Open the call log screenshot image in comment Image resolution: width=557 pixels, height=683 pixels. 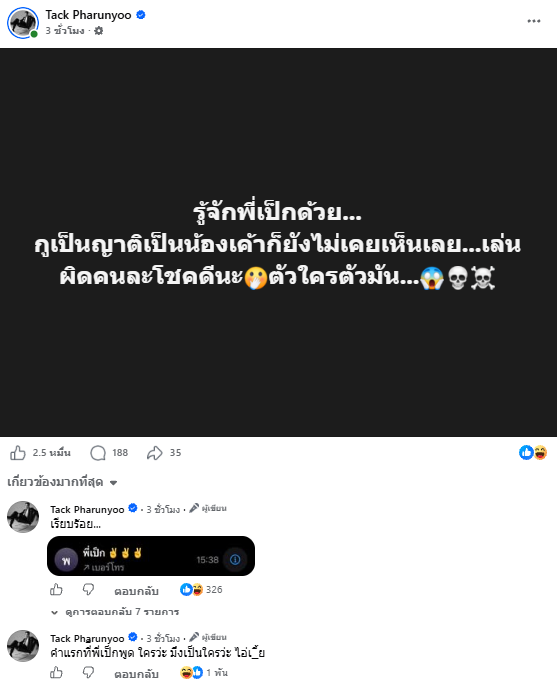pyautogui.click(x=151, y=556)
